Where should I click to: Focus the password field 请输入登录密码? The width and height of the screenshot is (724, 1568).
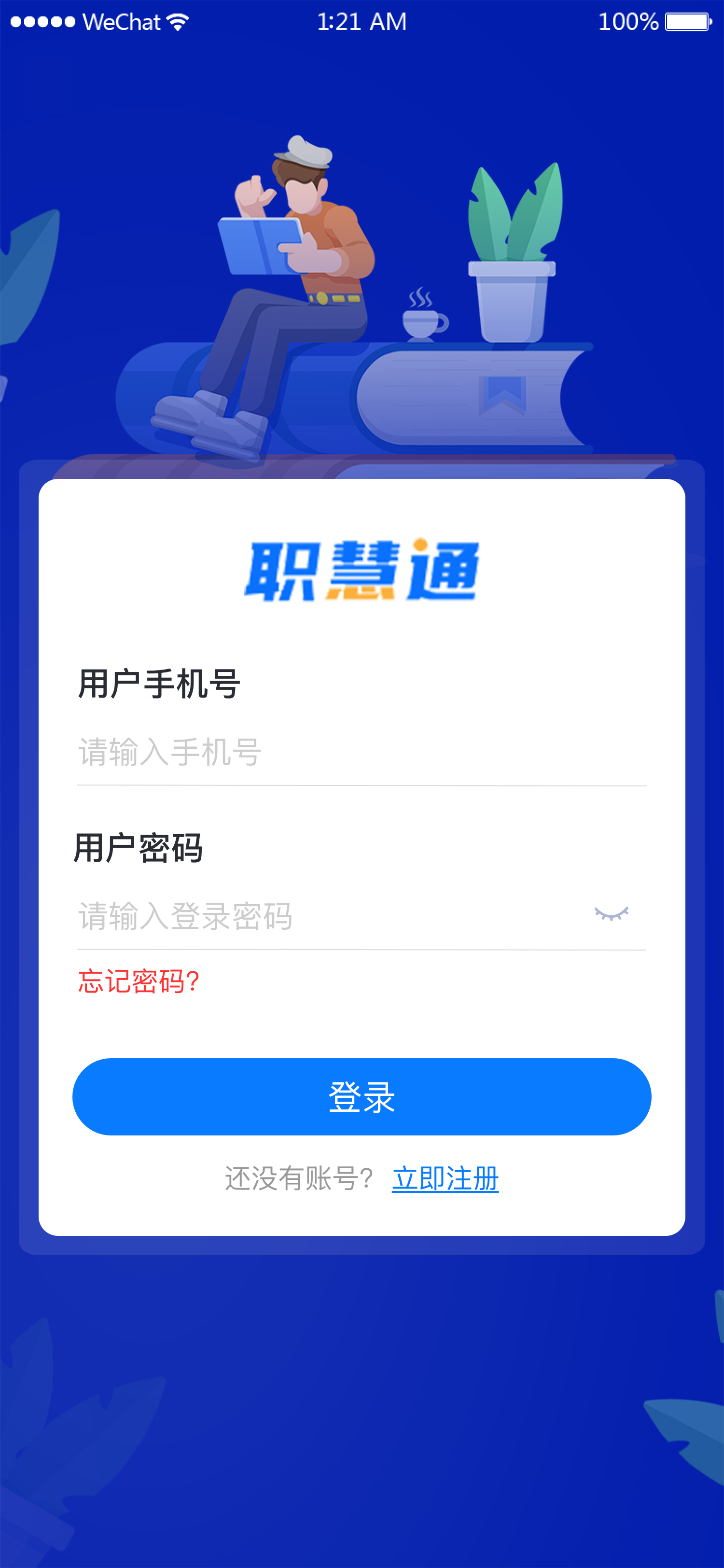coord(329,916)
